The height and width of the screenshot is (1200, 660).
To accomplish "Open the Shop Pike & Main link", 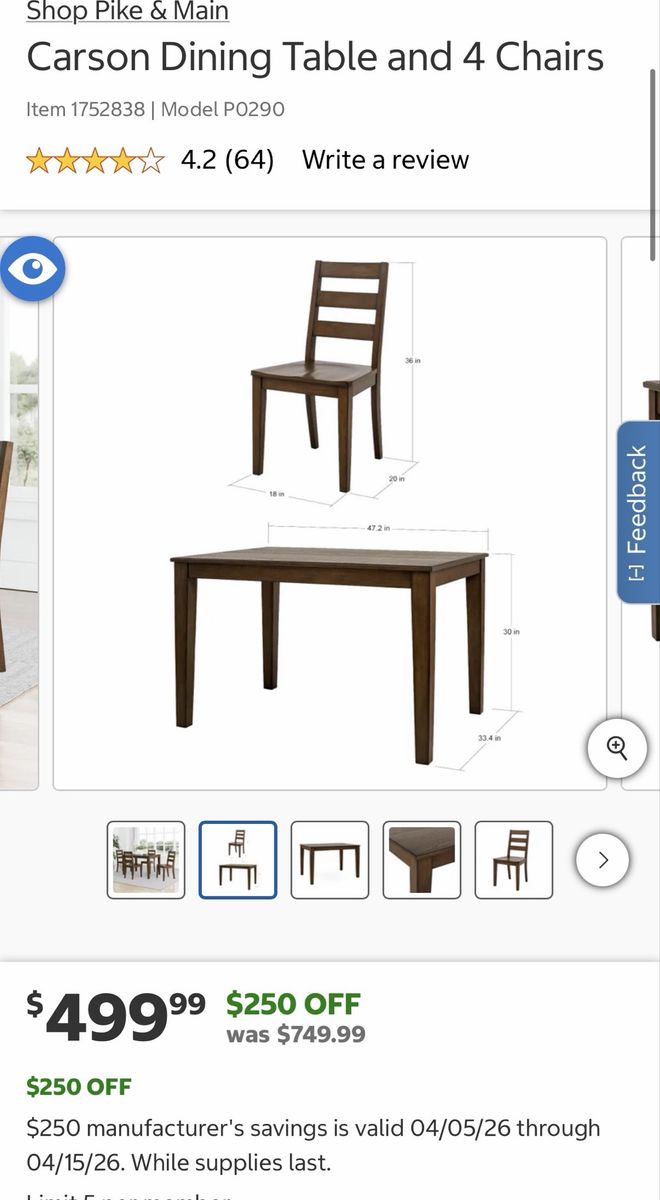I will (x=127, y=12).
